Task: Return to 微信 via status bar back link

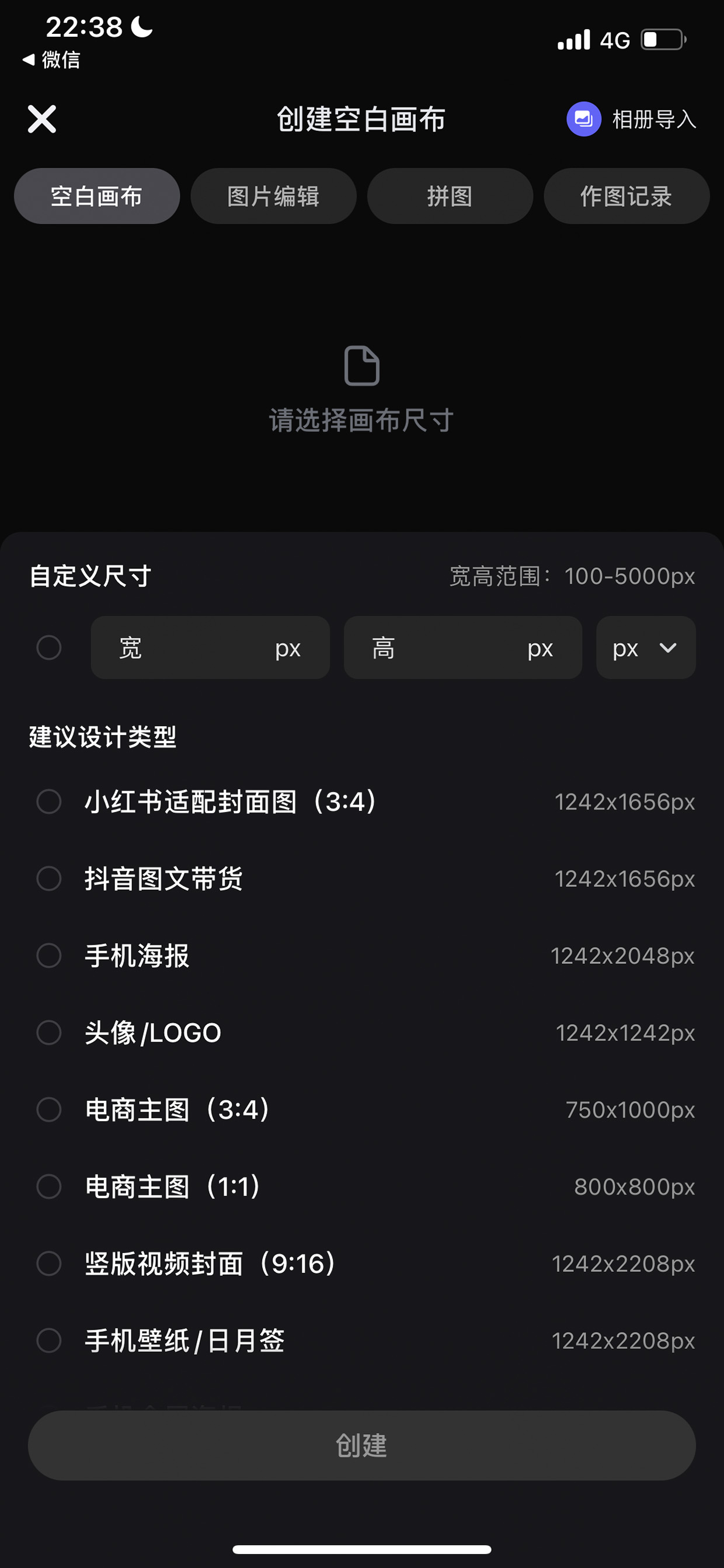Action: 51,60
